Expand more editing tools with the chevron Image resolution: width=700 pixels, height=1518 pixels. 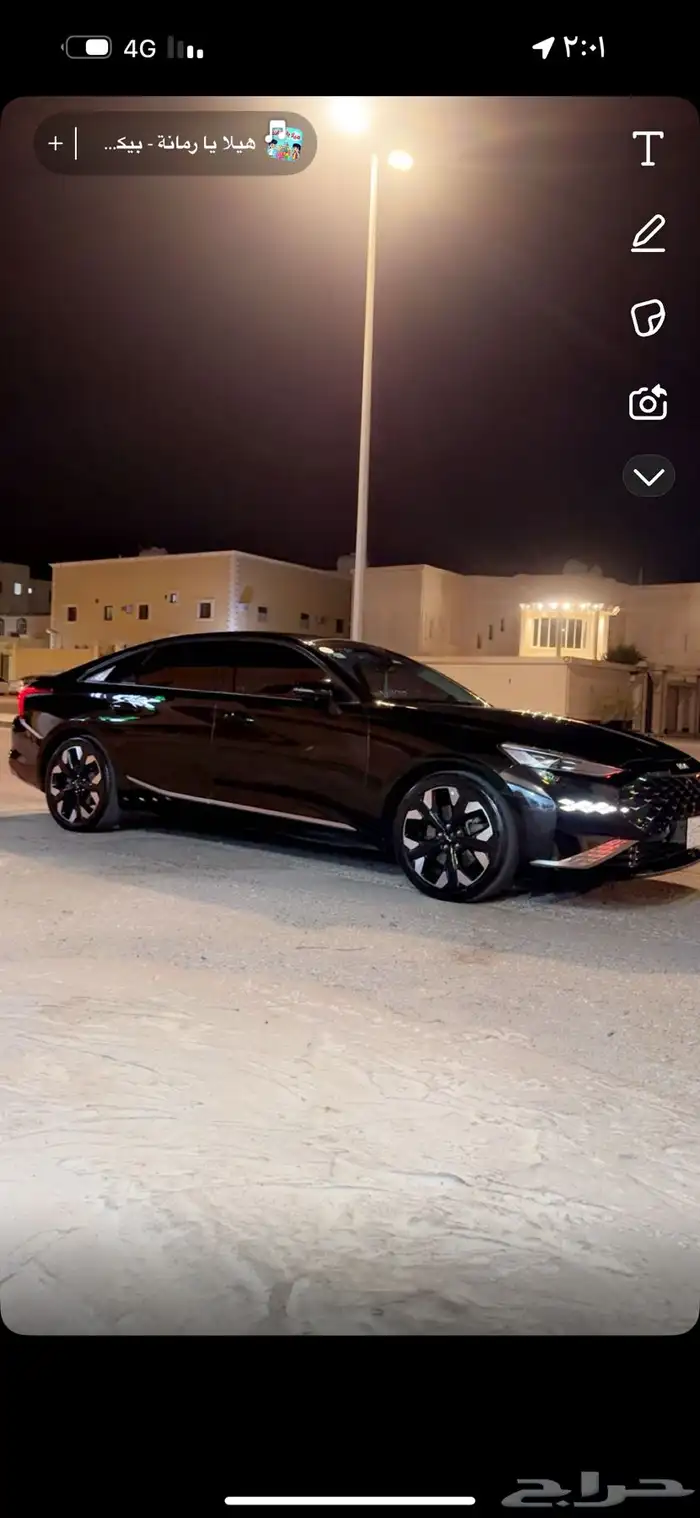coord(649,476)
